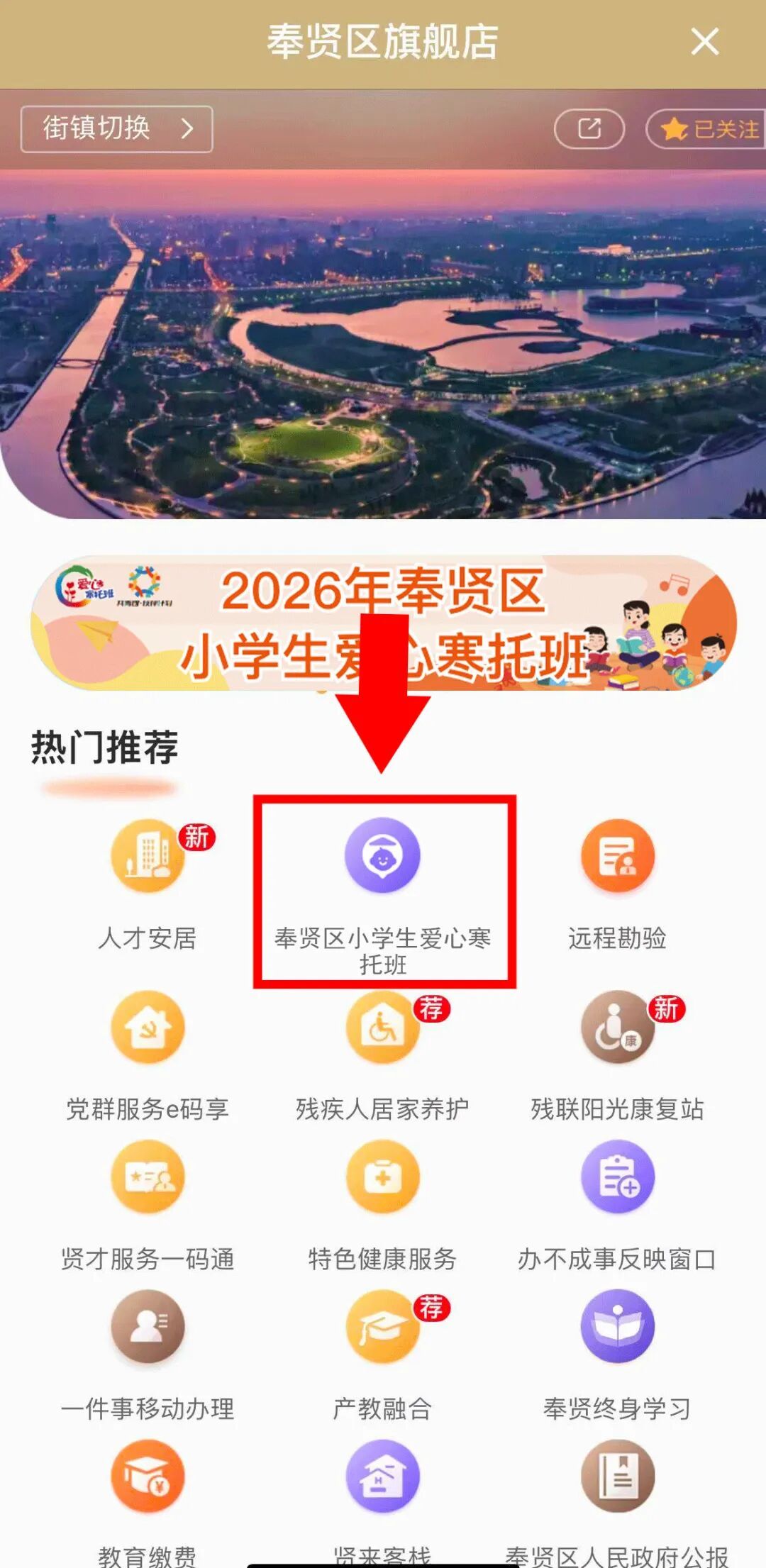Open 奉贤区人民政府公报
This screenshot has width=766, height=1568.
[617, 1477]
